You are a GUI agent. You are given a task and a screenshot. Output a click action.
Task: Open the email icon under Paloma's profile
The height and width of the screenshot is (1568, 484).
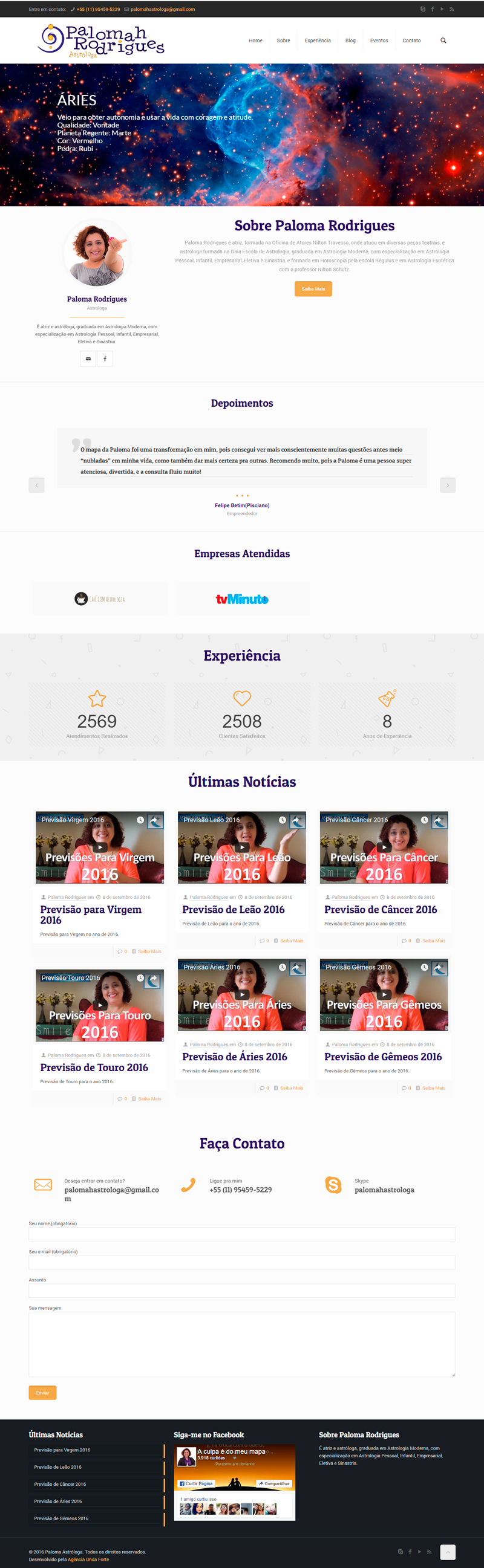tap(88, 358)
